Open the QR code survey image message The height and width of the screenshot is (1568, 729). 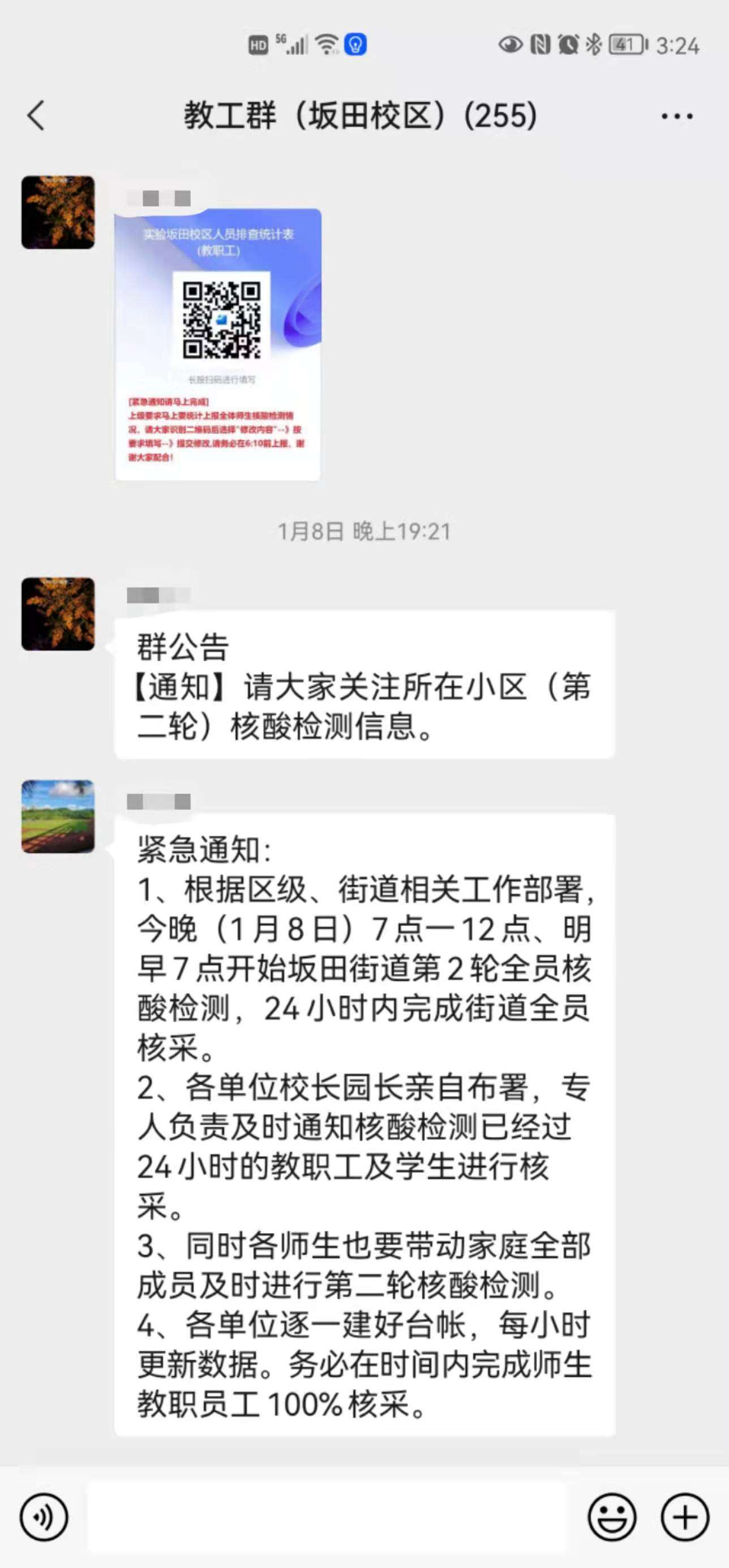218,344
